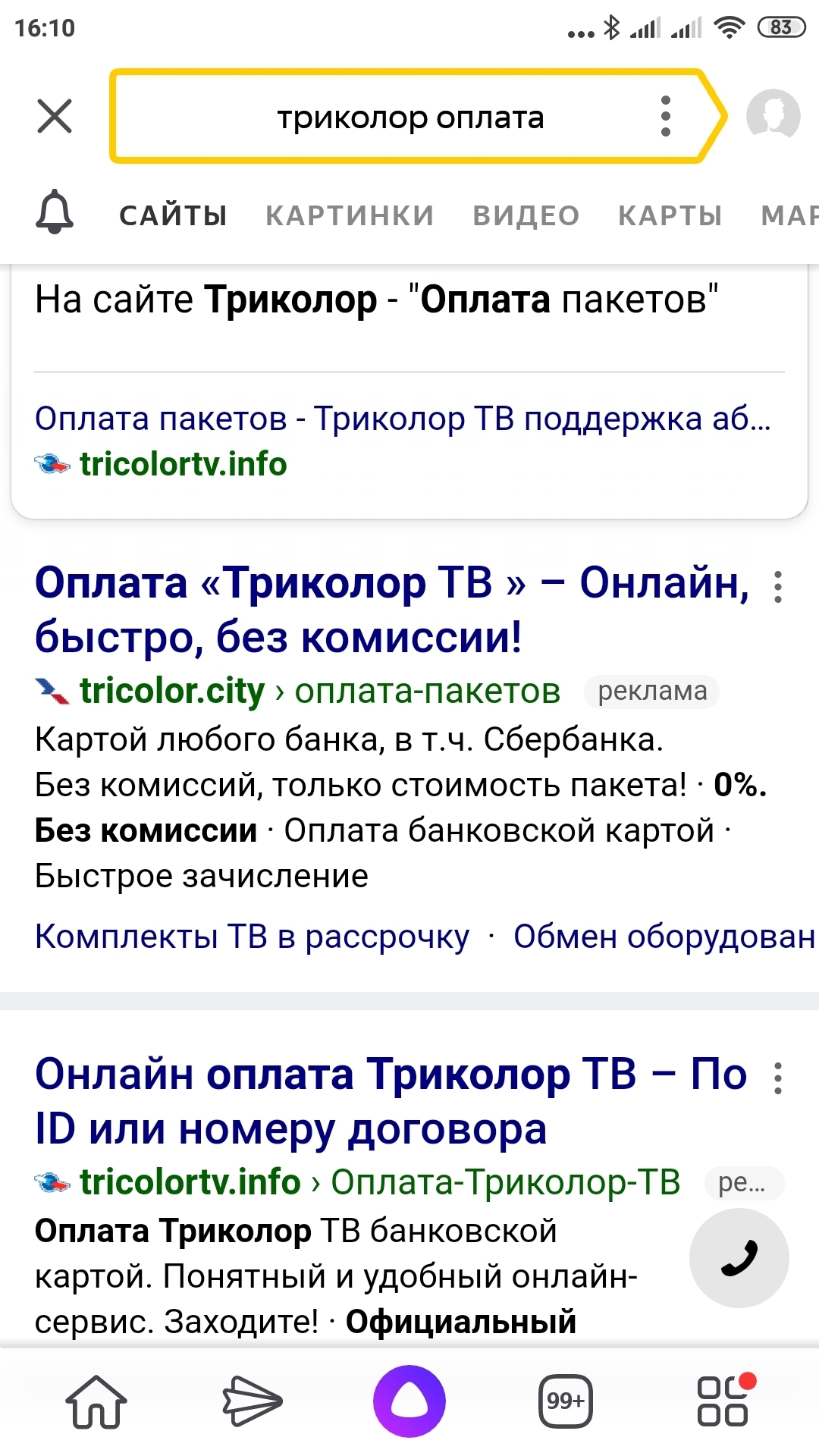Go to the browser home page
This screenshot has height=1456, width=819.
point(96,1401)
